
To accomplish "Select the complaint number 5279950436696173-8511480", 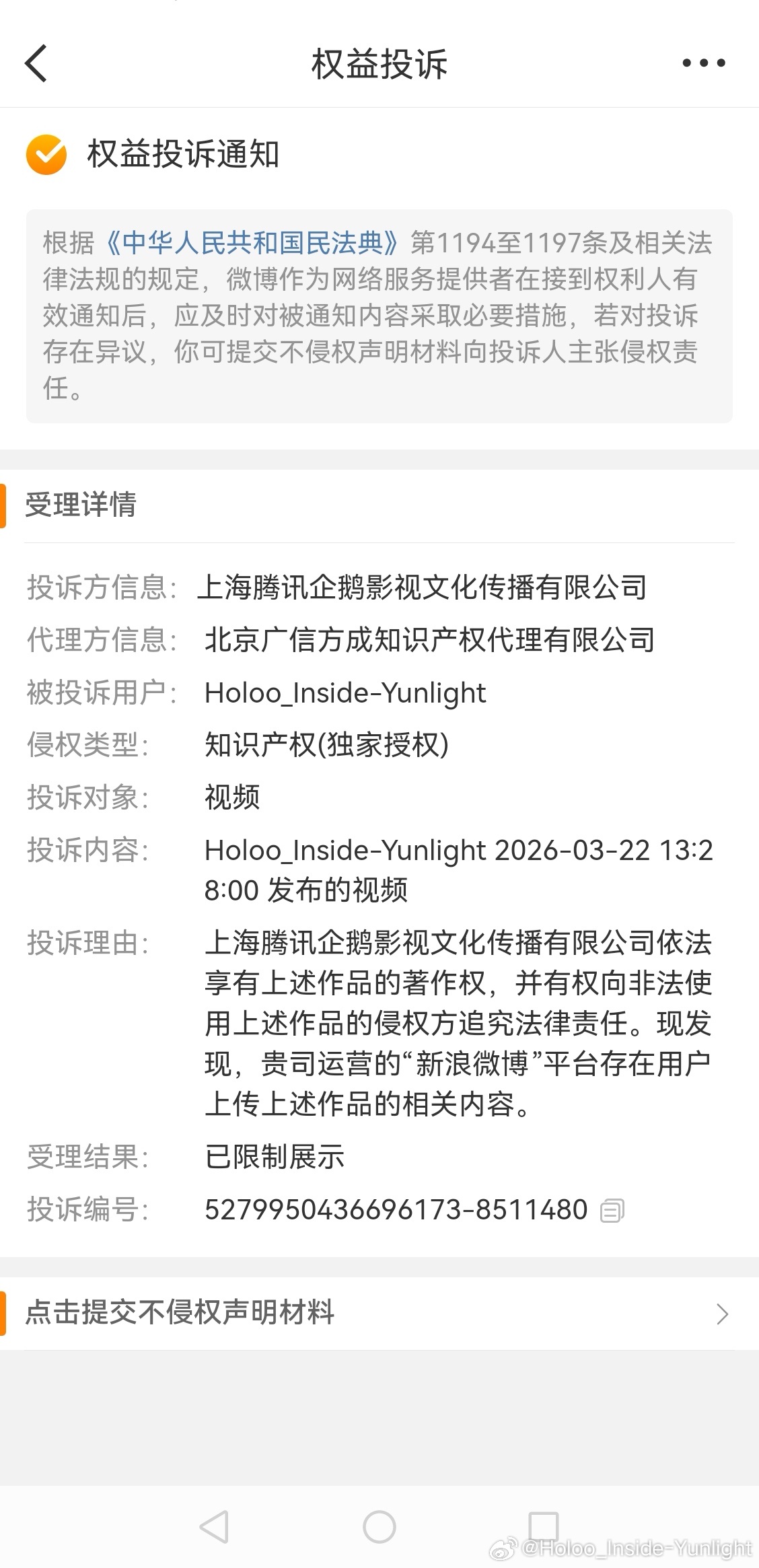I will click(x=396, y=1209).
